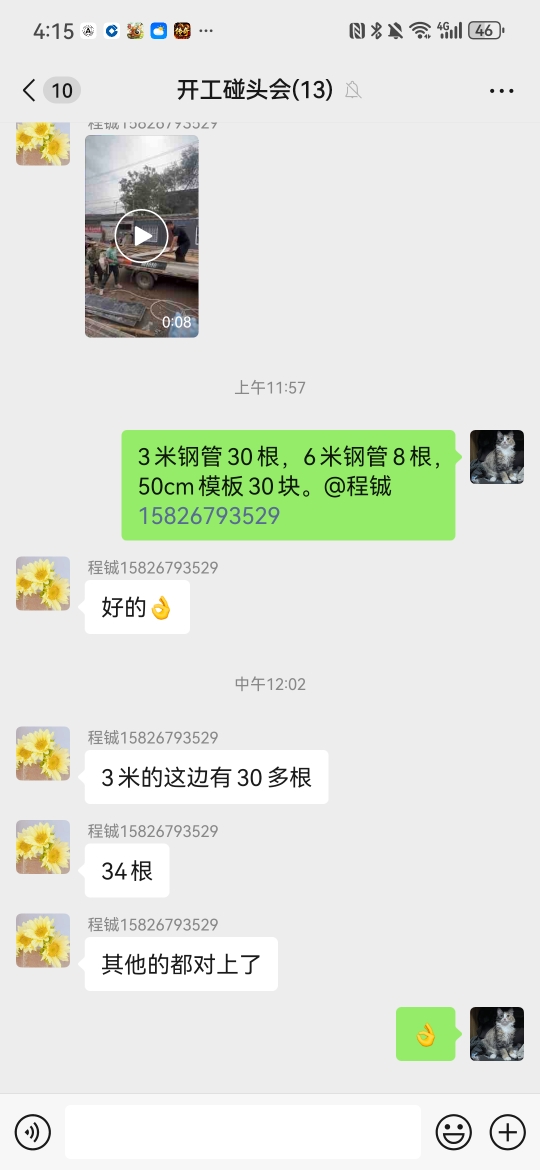
Task: Switch to voice message input
Action: pos(33,1132)
